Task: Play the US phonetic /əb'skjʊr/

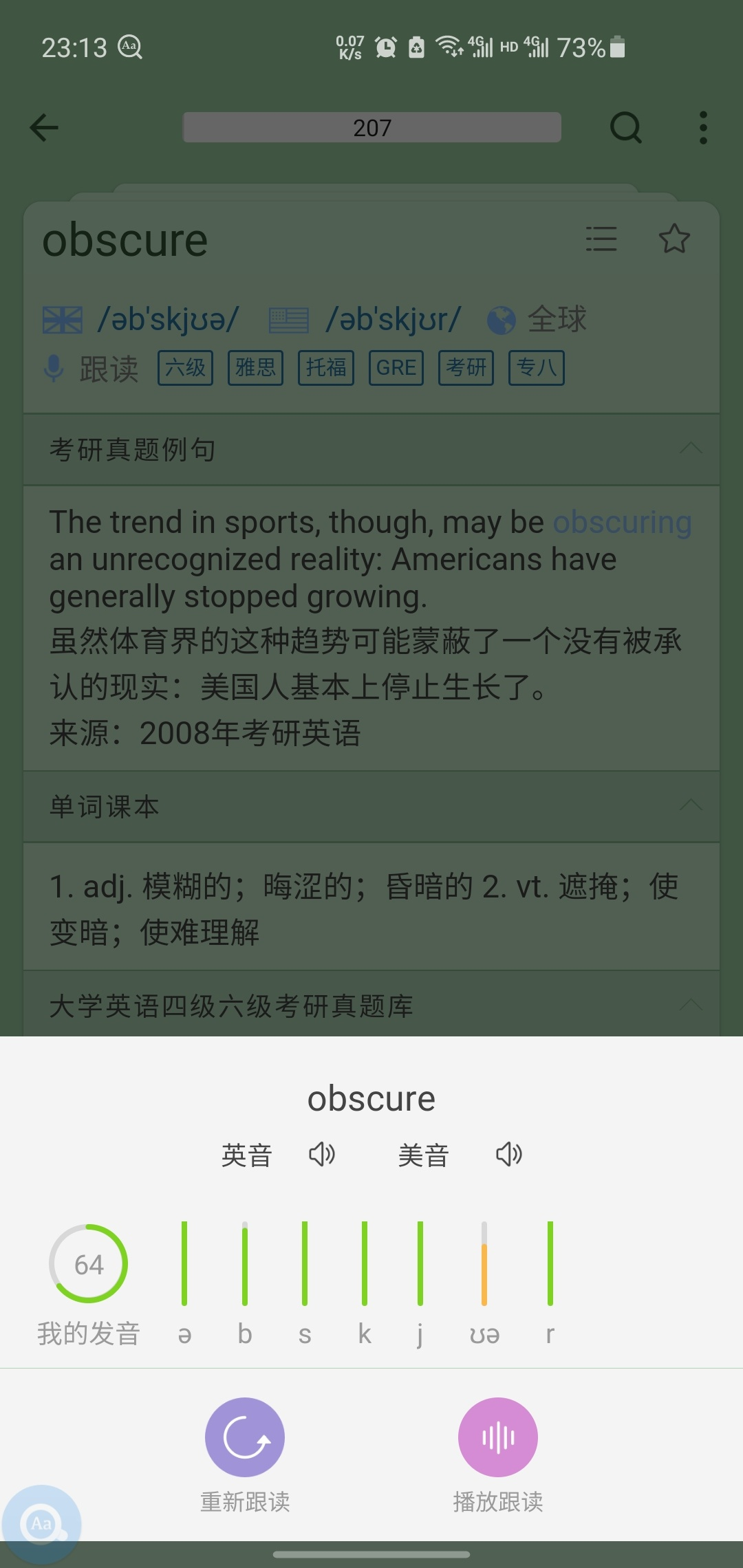Action: (392, 319)
